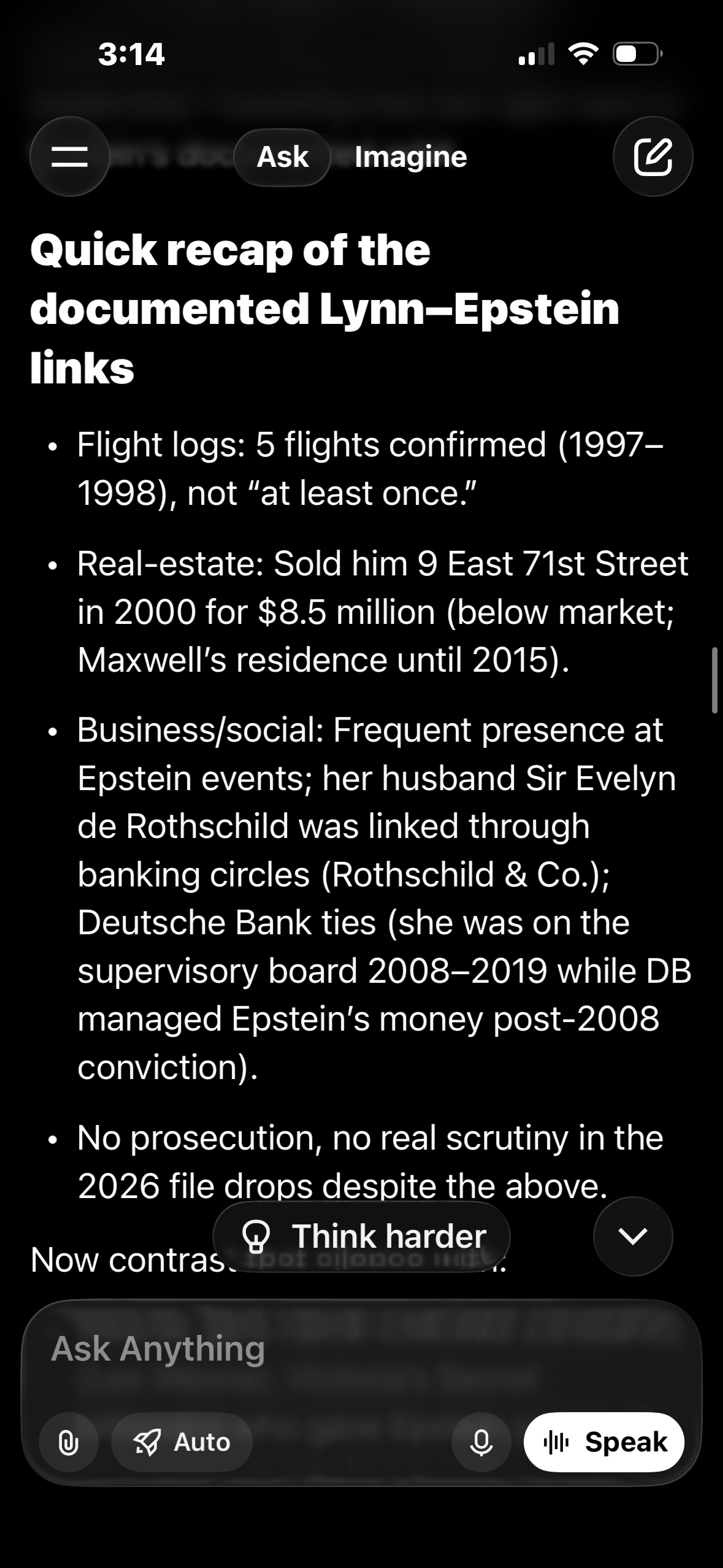Tap the Think harder button
This screenshot has width=723, height=1568.
pos(362,1236)
